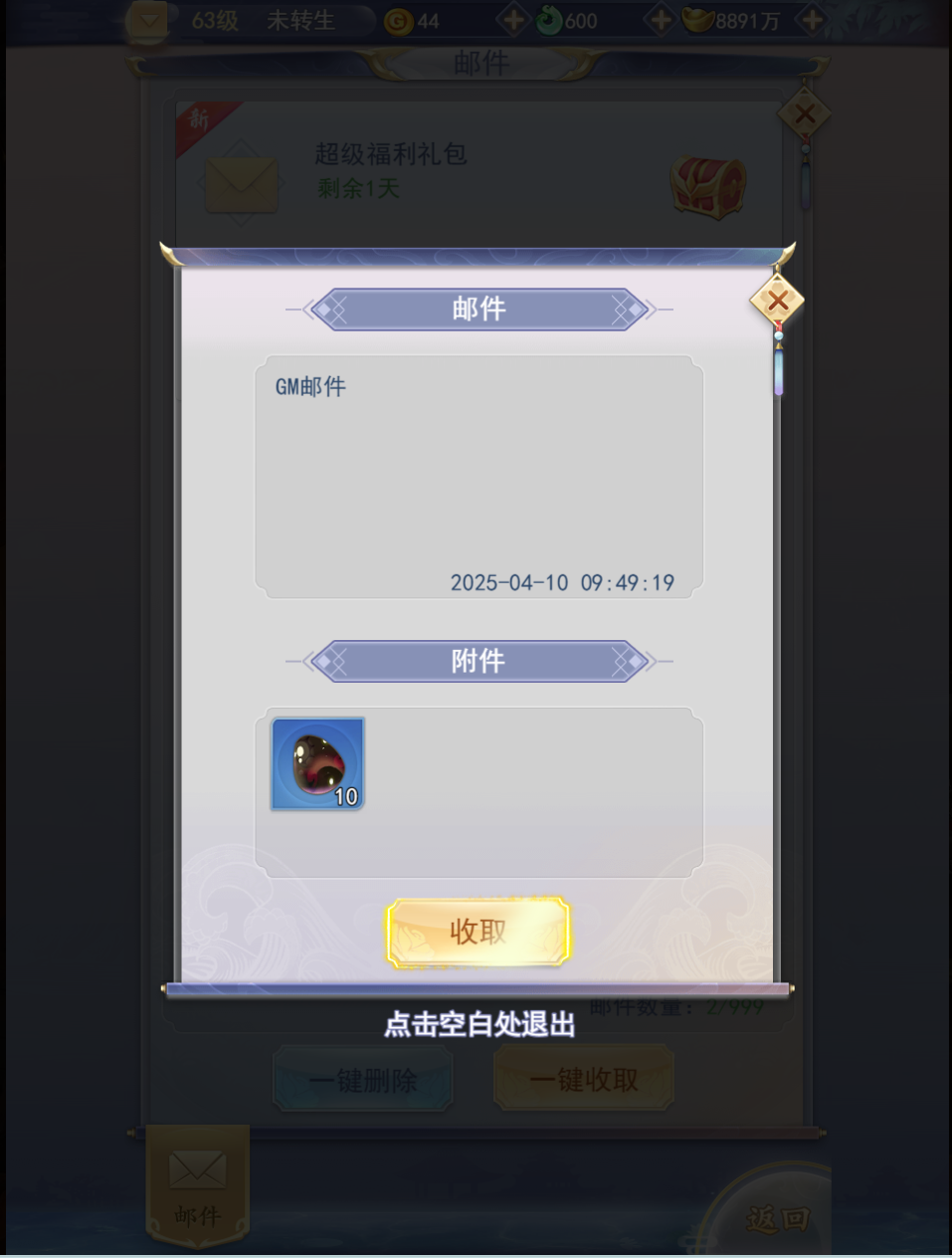View the attached item with quantity 10
The width and height of the screenshot is (952, 1258).
(318, 763)
